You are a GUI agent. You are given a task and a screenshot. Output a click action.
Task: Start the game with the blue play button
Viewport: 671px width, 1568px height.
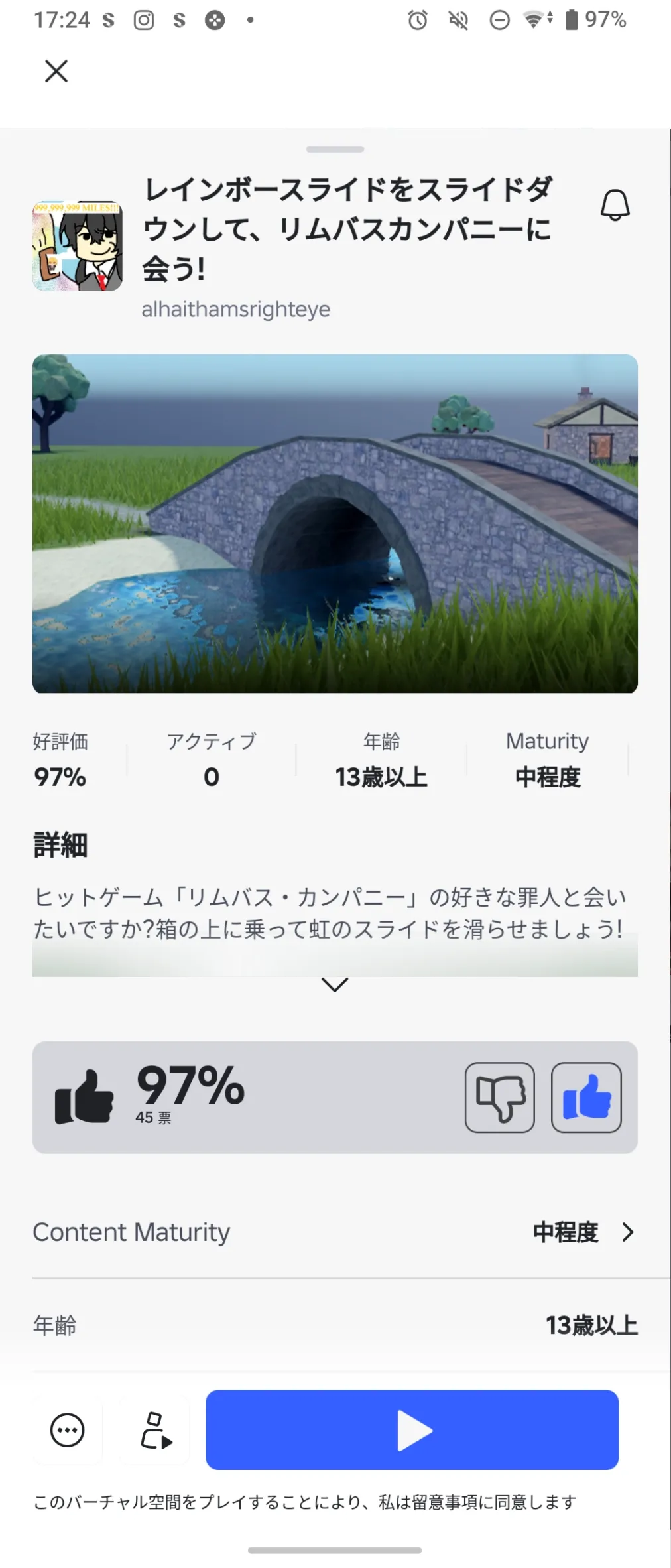click(x=412, y=1430)
